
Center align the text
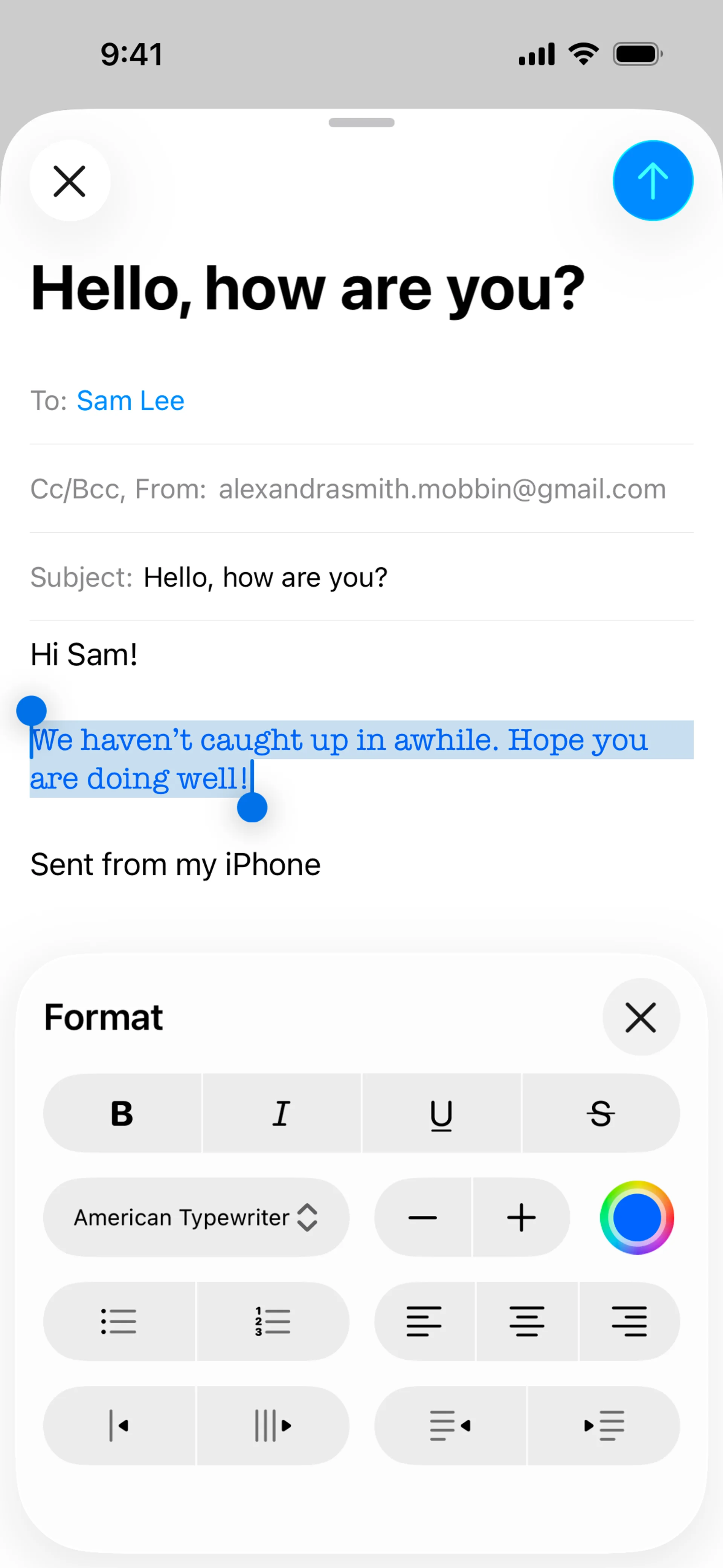tap(526, 1322)
